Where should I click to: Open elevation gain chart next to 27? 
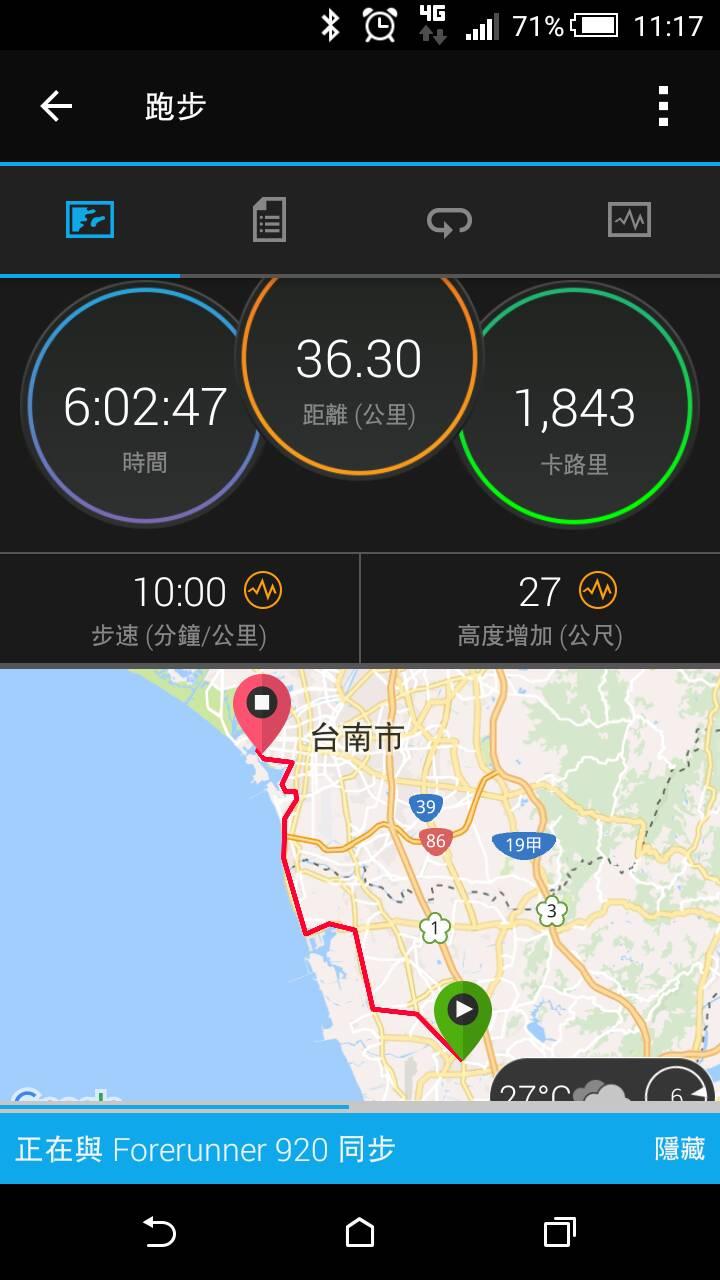598,591
